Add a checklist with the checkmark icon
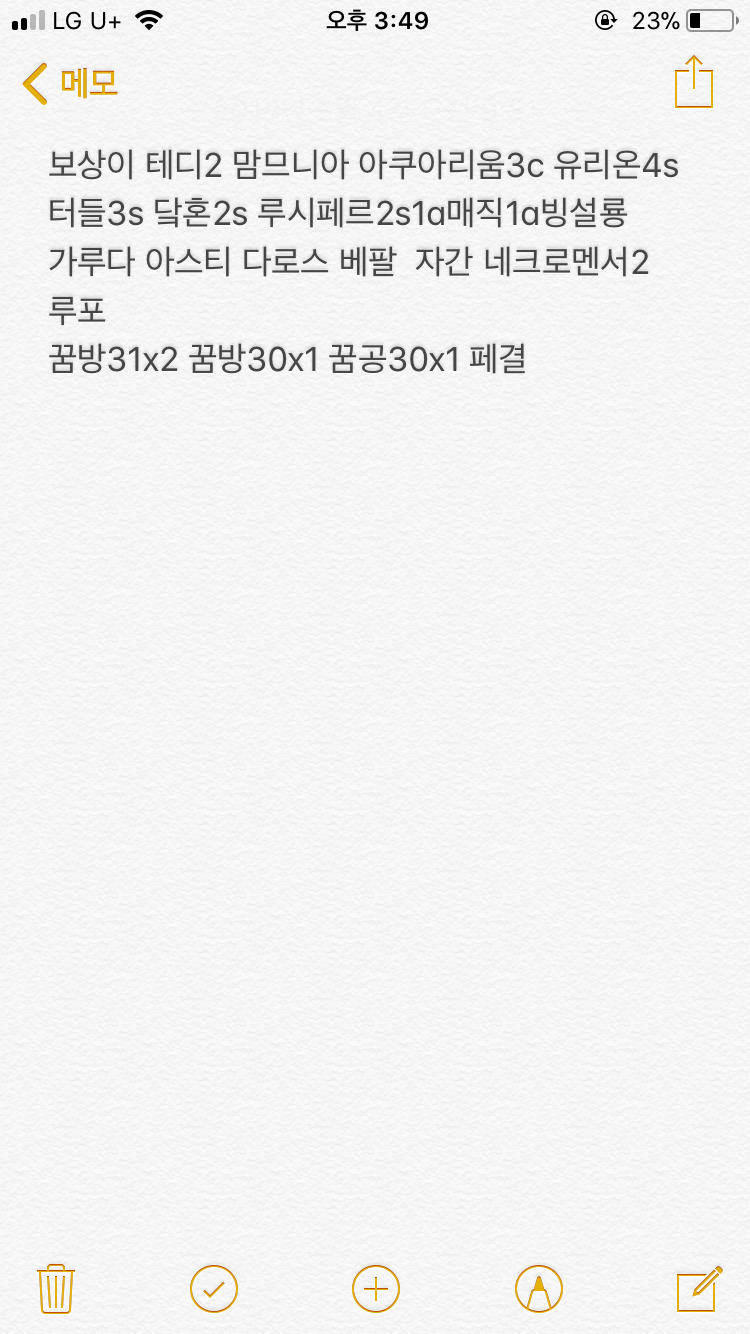The width and height of the screenshot is (750, 1334). pyautogui.click(x=214, y=1288)
